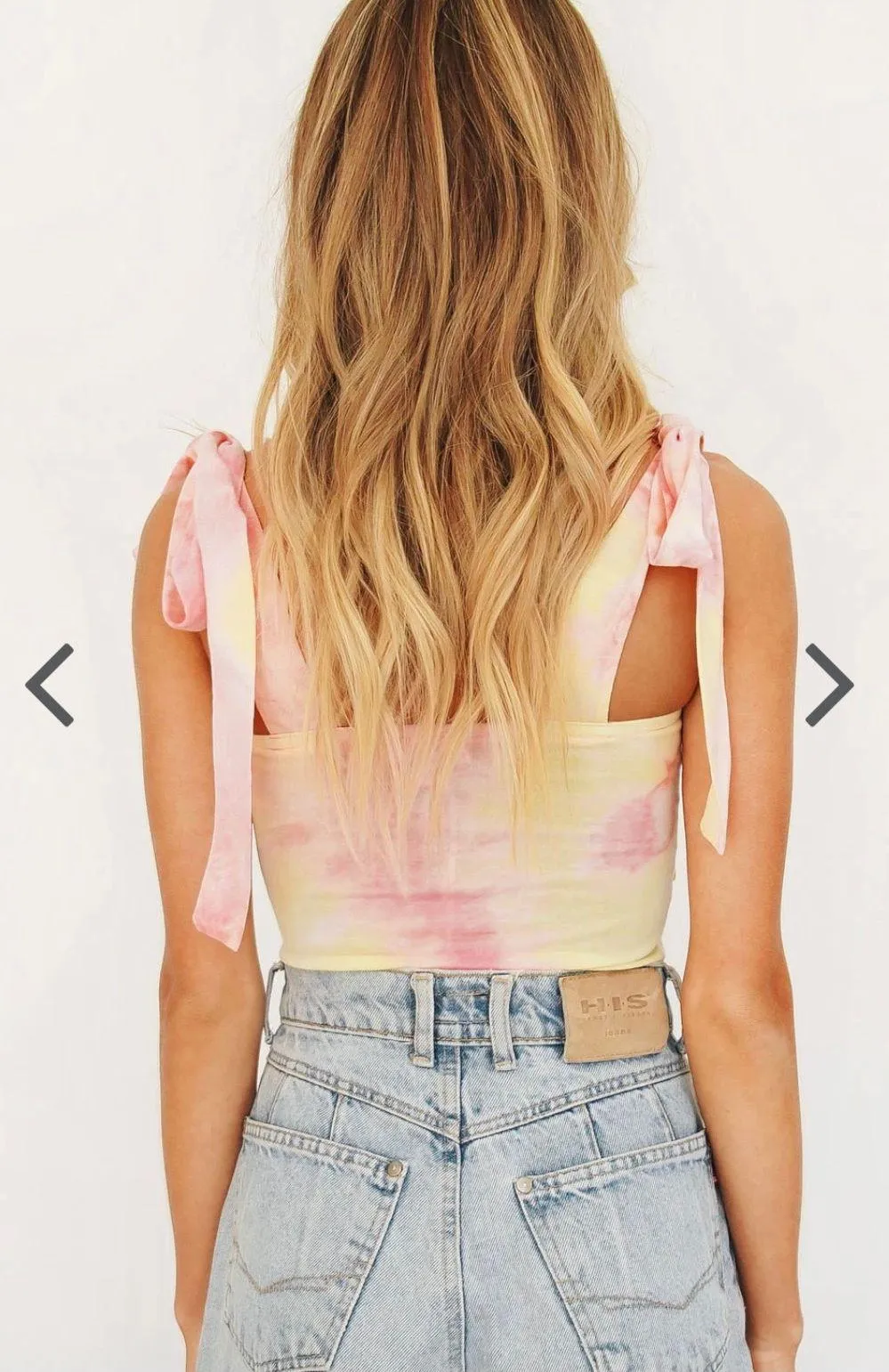Open the tie-dye top product image

445,801
